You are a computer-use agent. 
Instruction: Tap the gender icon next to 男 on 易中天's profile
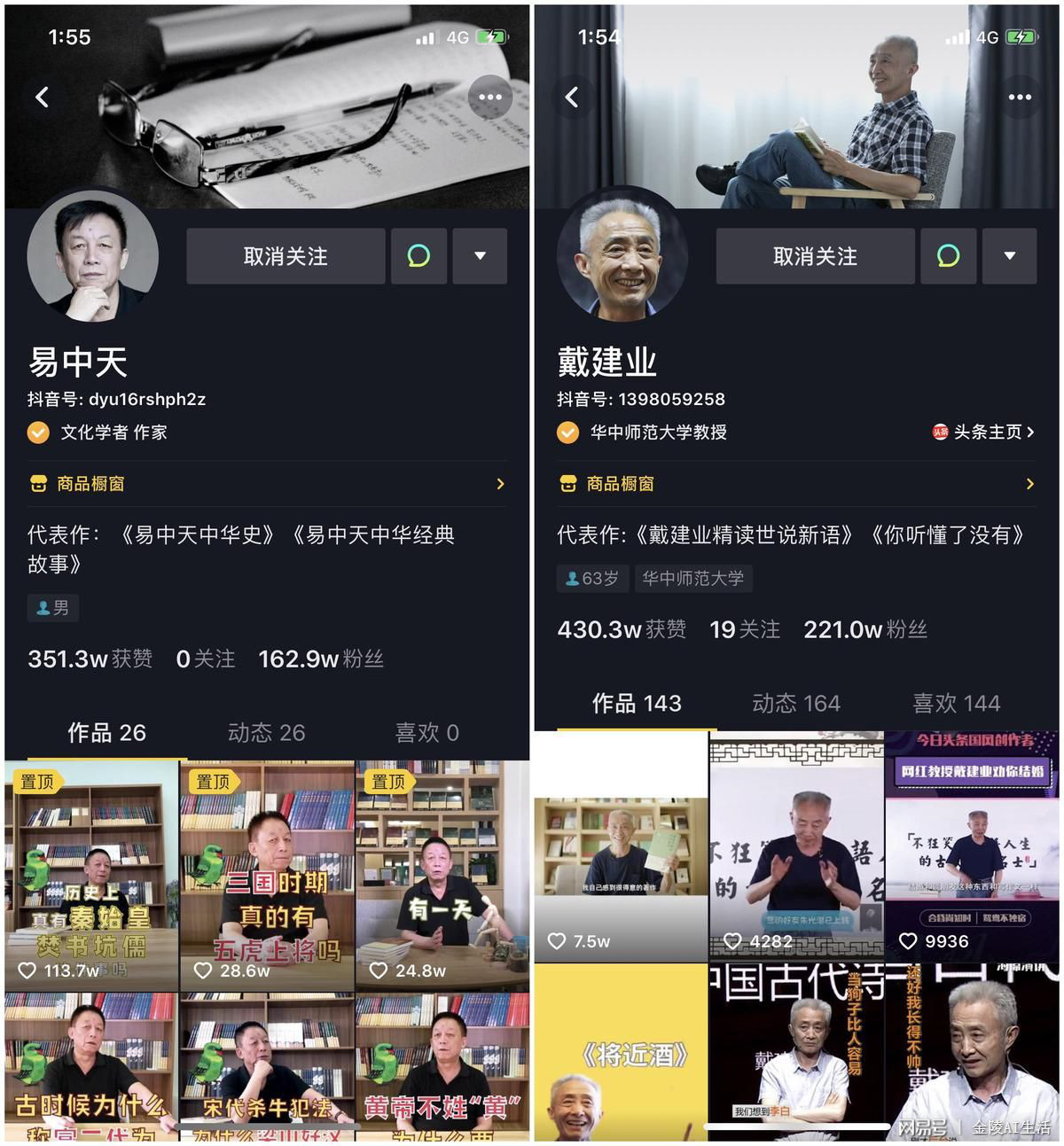(x=42, y=608)
